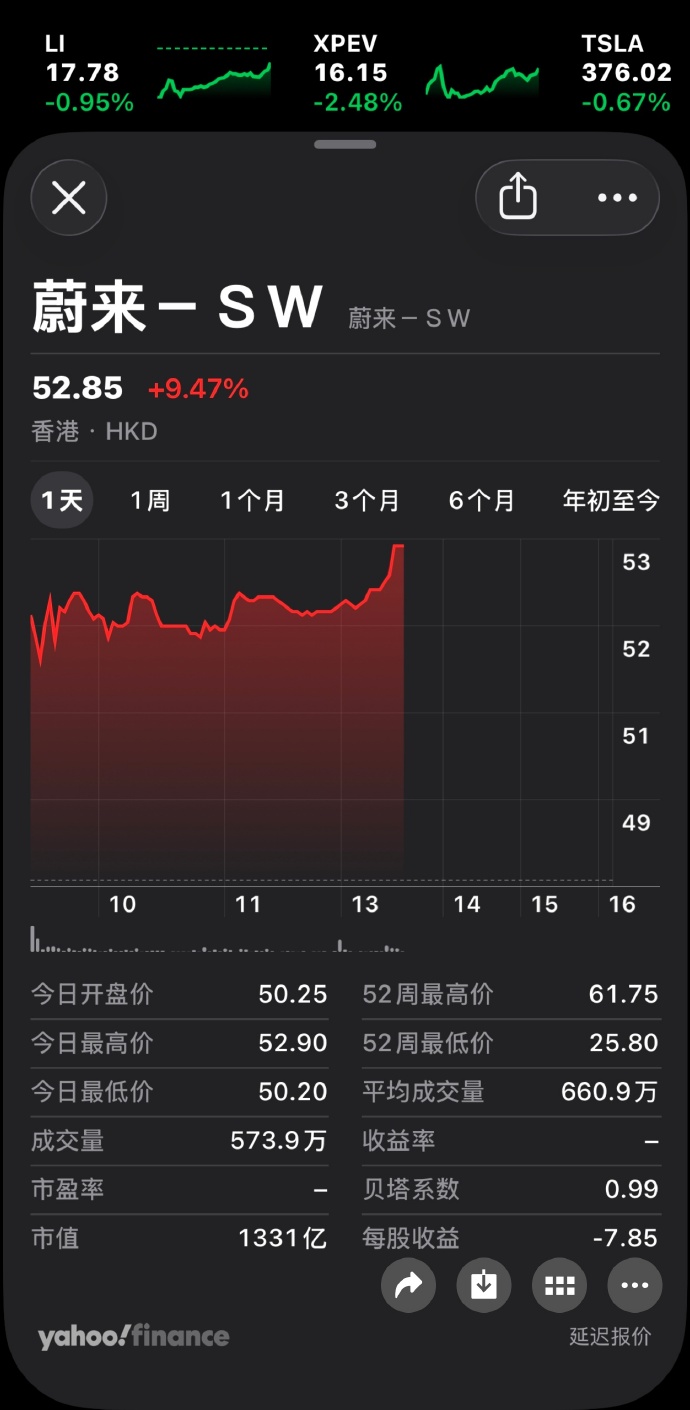The height and width of the screenshot is (1410, 690).
Task: Open the more options menu beside the share icon
Action: (616, 197)
